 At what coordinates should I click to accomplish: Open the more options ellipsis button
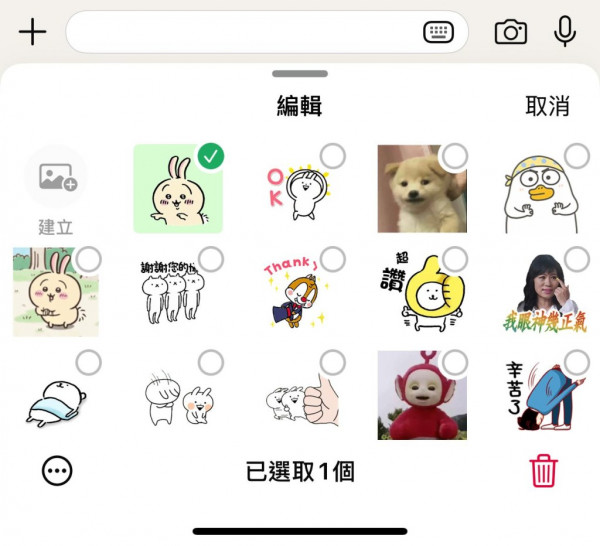tap(57, 471)
